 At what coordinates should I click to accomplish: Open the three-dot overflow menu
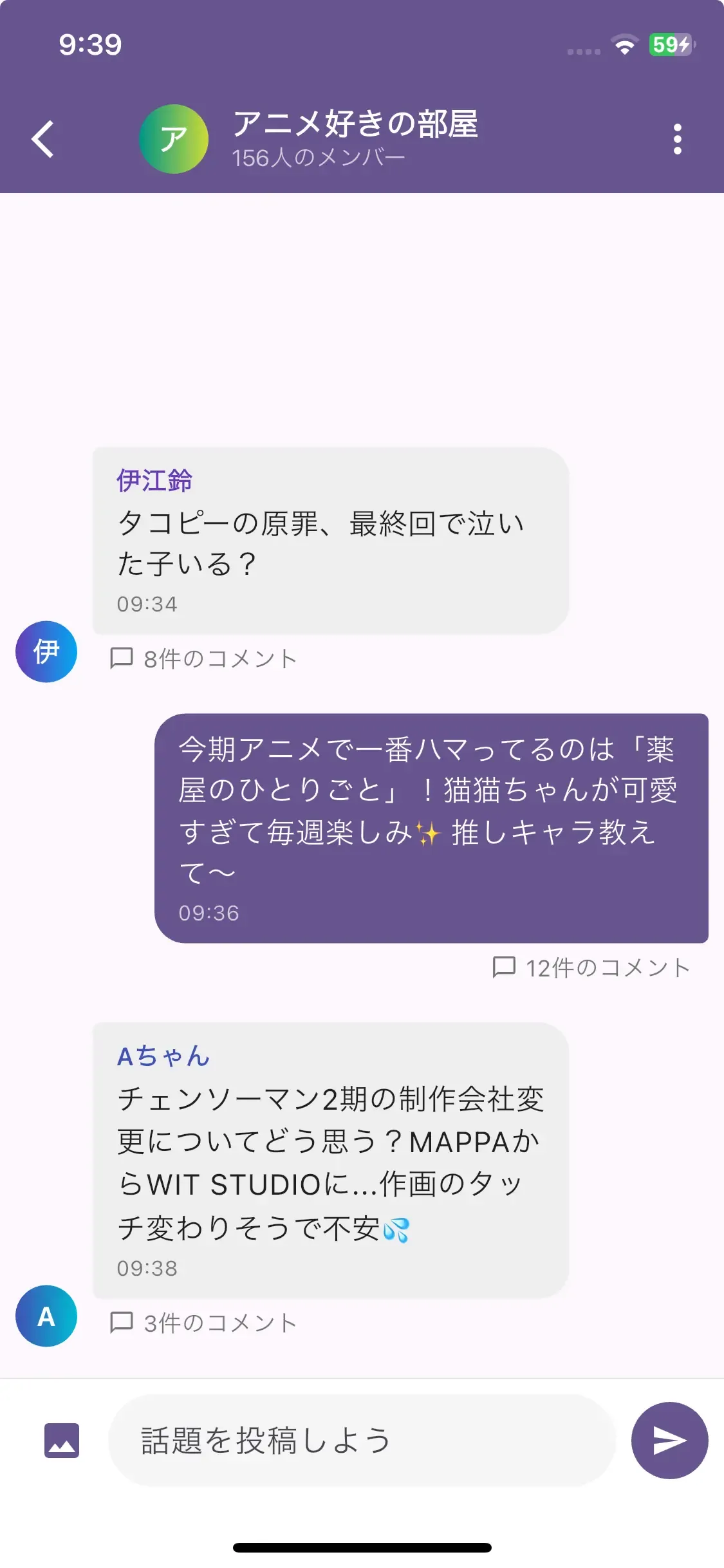click(x=677, y=139)
